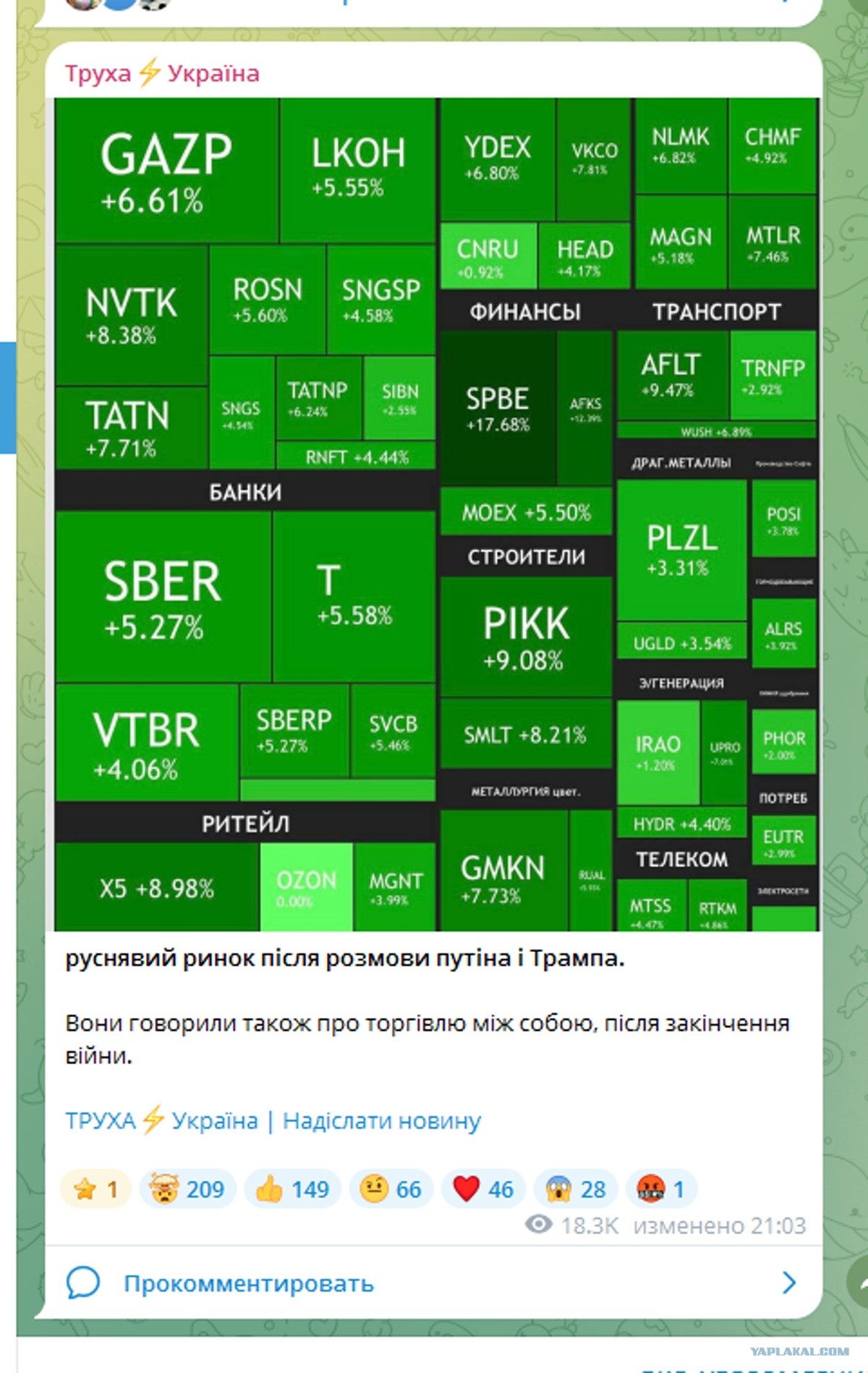Screen dimensions: 868x1373
Task: Follow the ТРУХА Україна link
Action: point(161,1121)
